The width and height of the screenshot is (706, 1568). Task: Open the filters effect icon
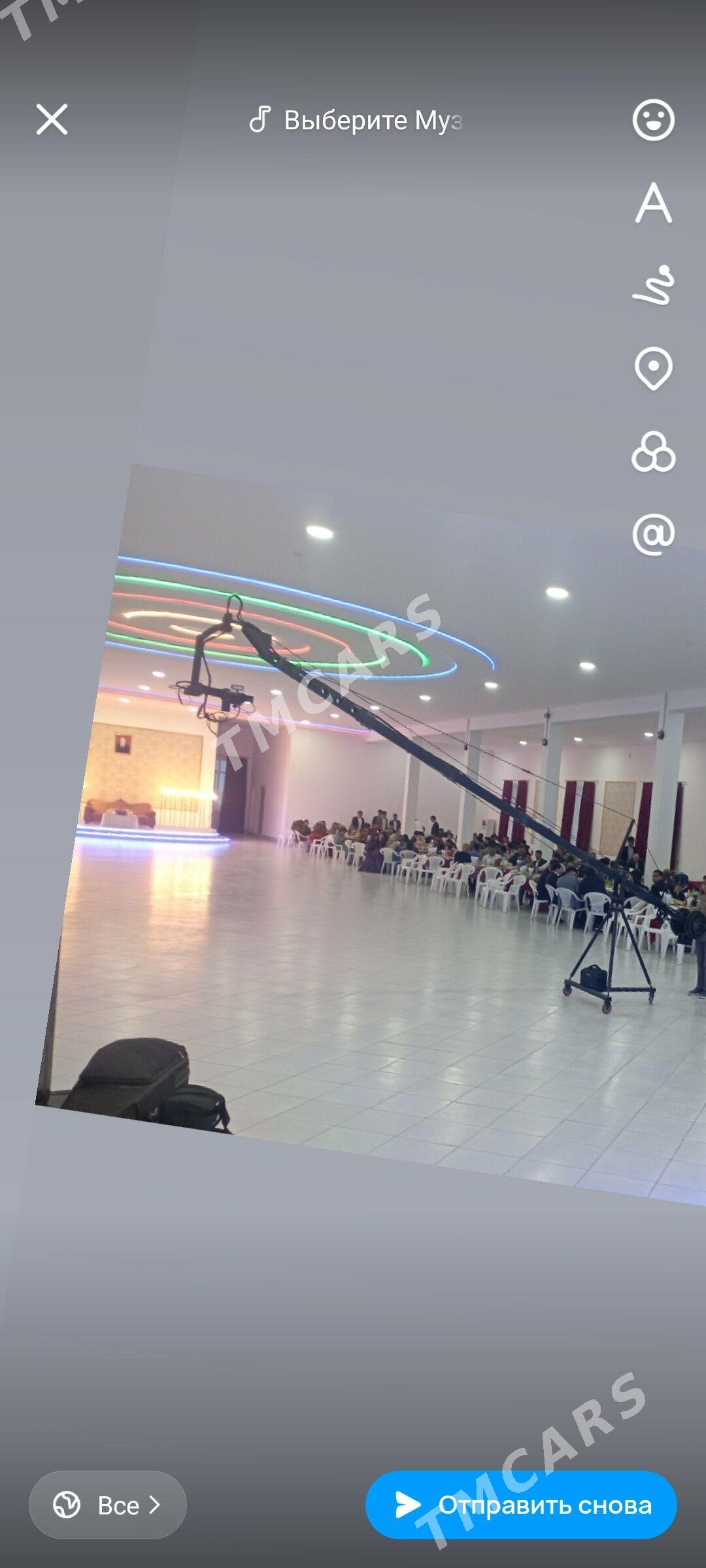(x=653, y=451)
